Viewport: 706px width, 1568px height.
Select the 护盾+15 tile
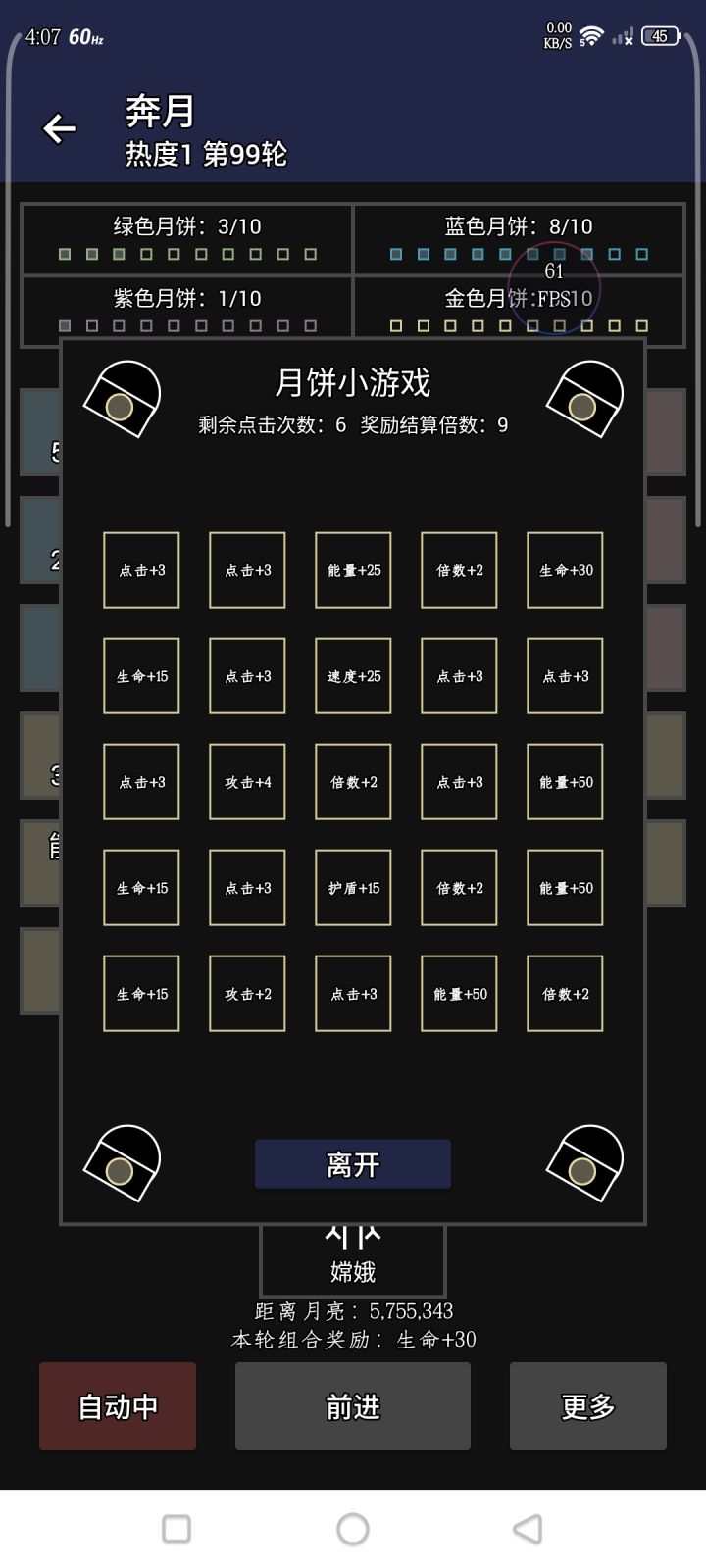point(352,887)
